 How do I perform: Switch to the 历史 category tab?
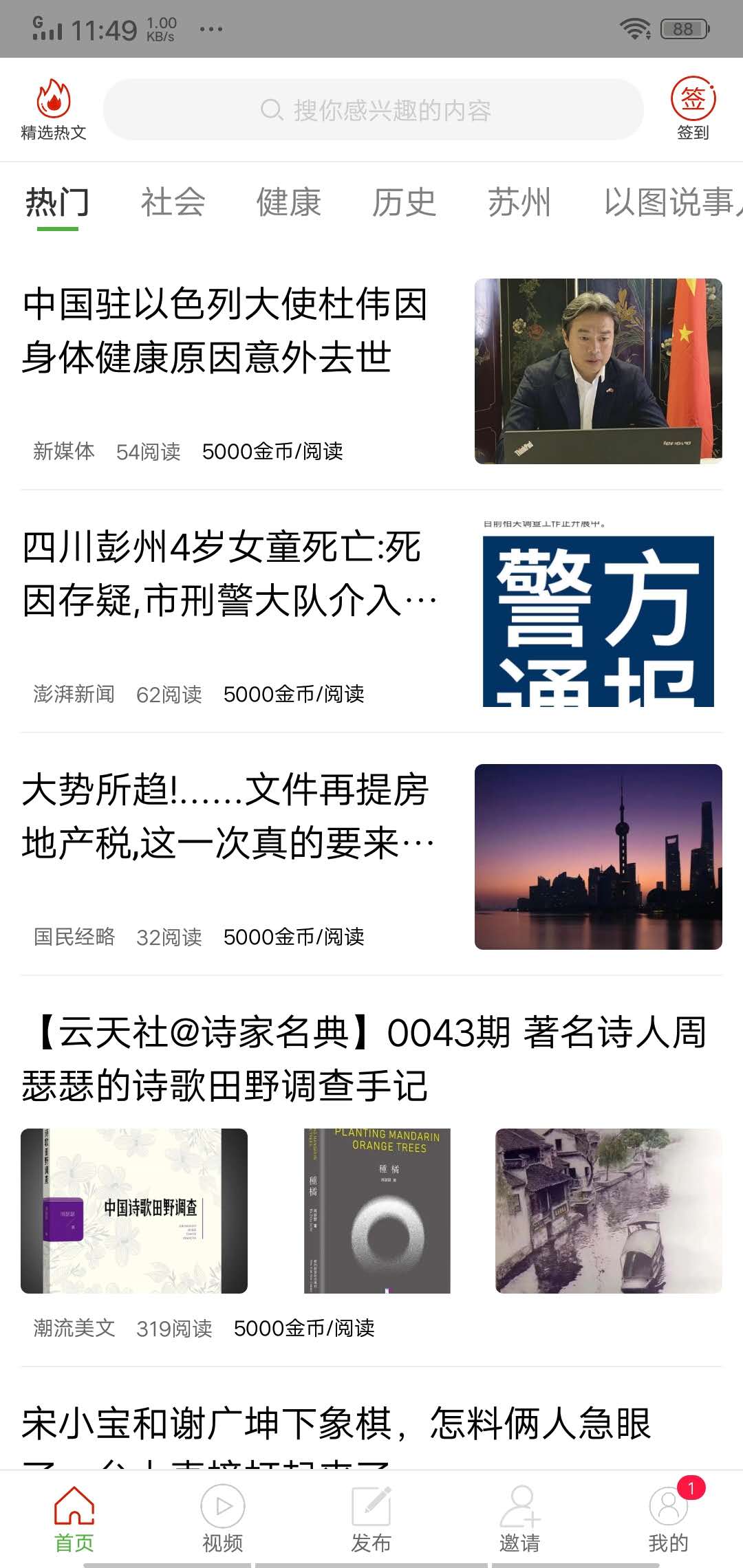[404, 202]
